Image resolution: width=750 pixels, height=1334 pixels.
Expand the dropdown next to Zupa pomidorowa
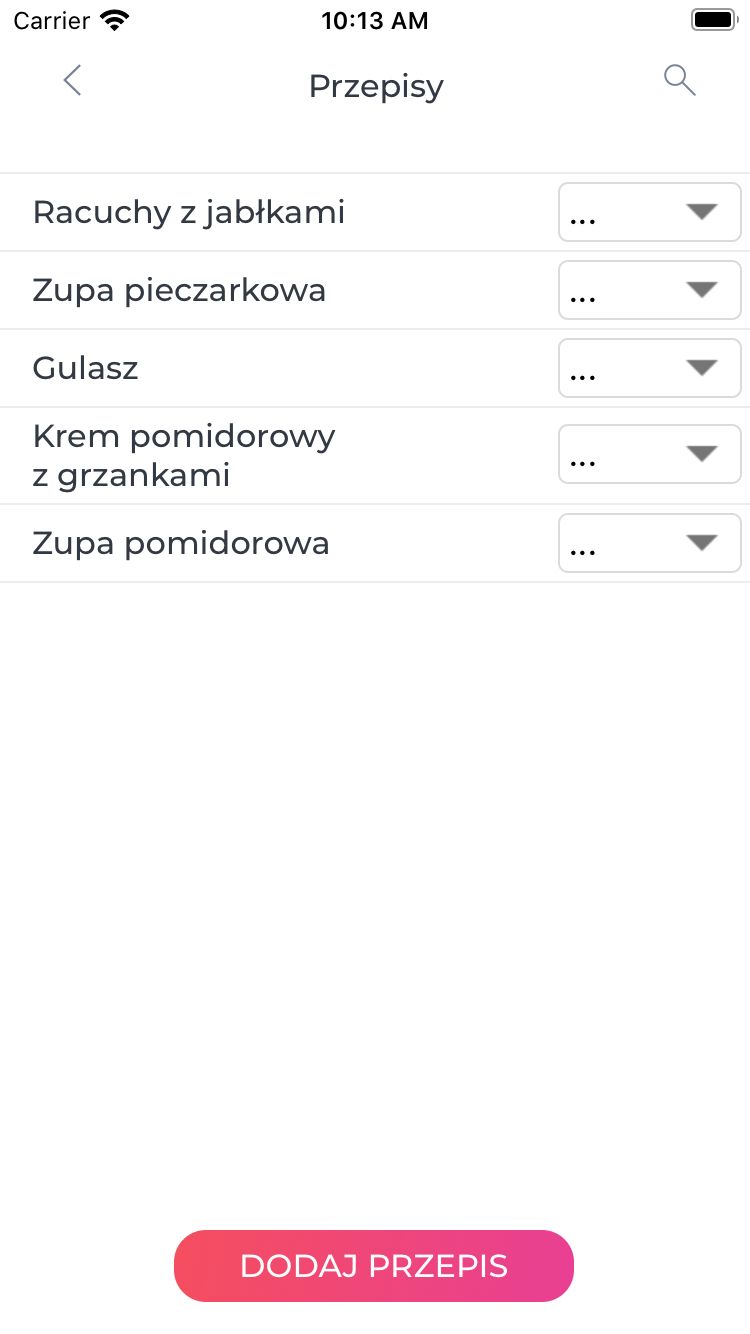point(650,543)
